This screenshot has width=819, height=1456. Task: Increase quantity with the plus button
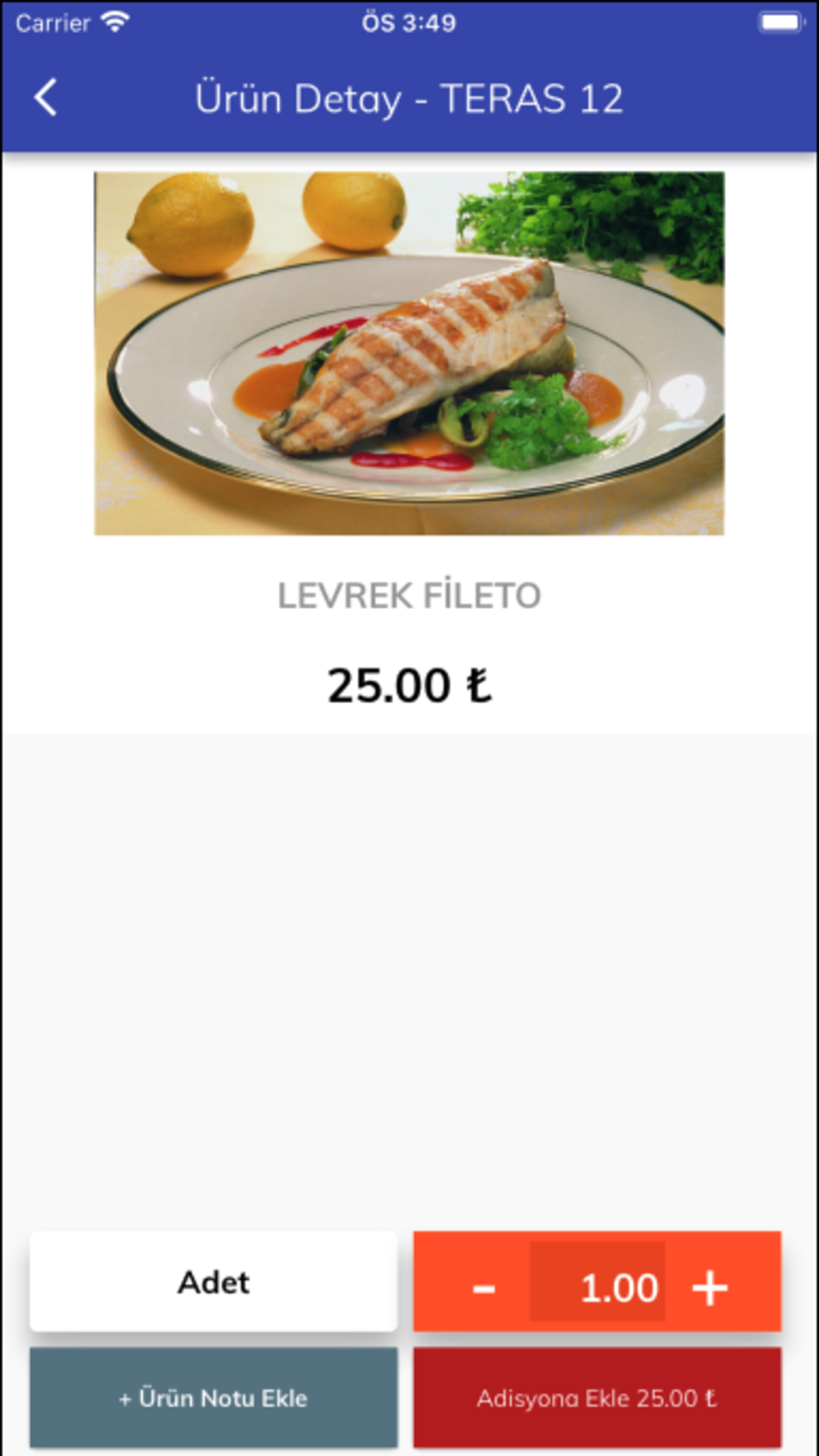point(709,1287)
